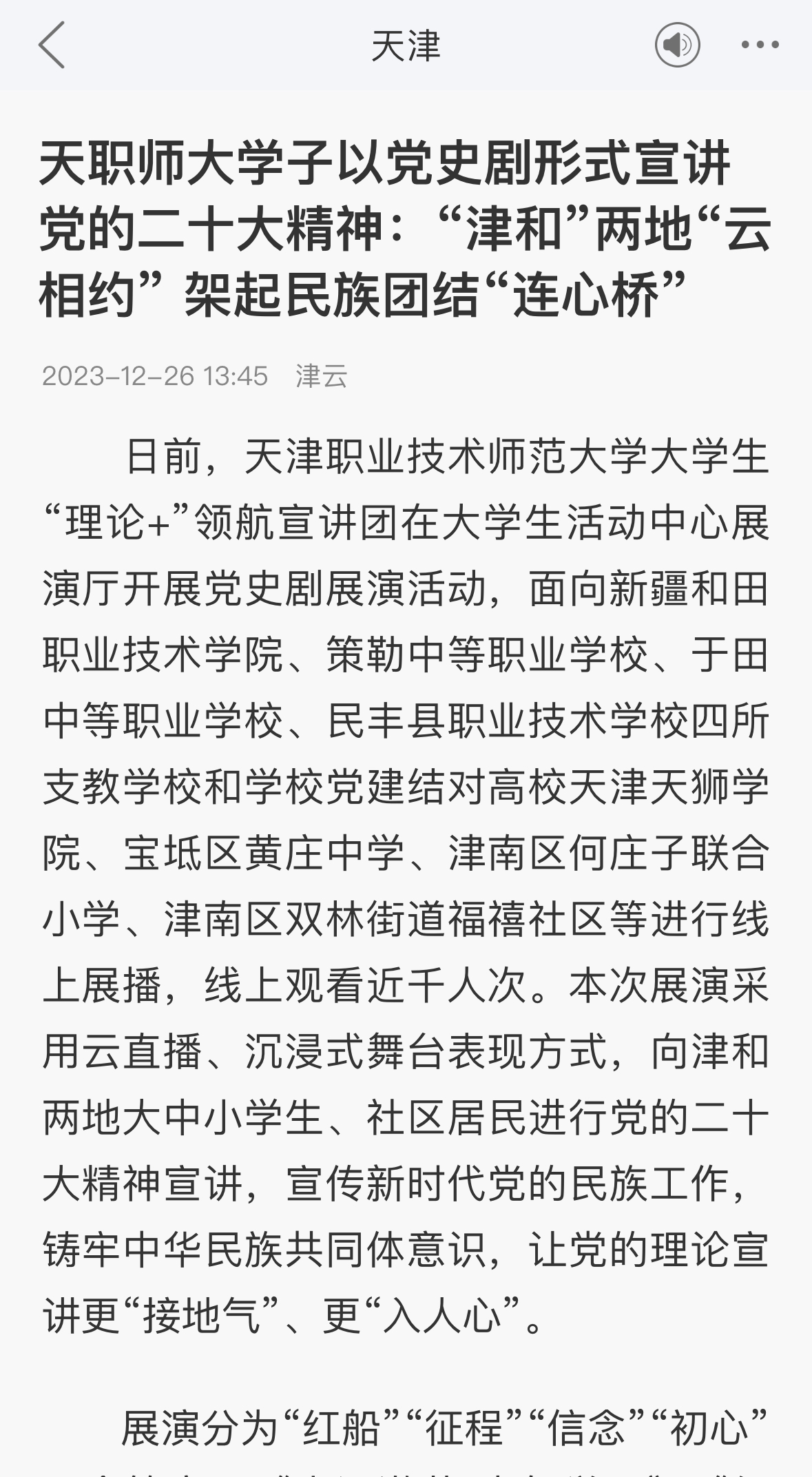The image size is (812, 1477).
Task: Go back from the 天津 article
Action: [52, 45]
